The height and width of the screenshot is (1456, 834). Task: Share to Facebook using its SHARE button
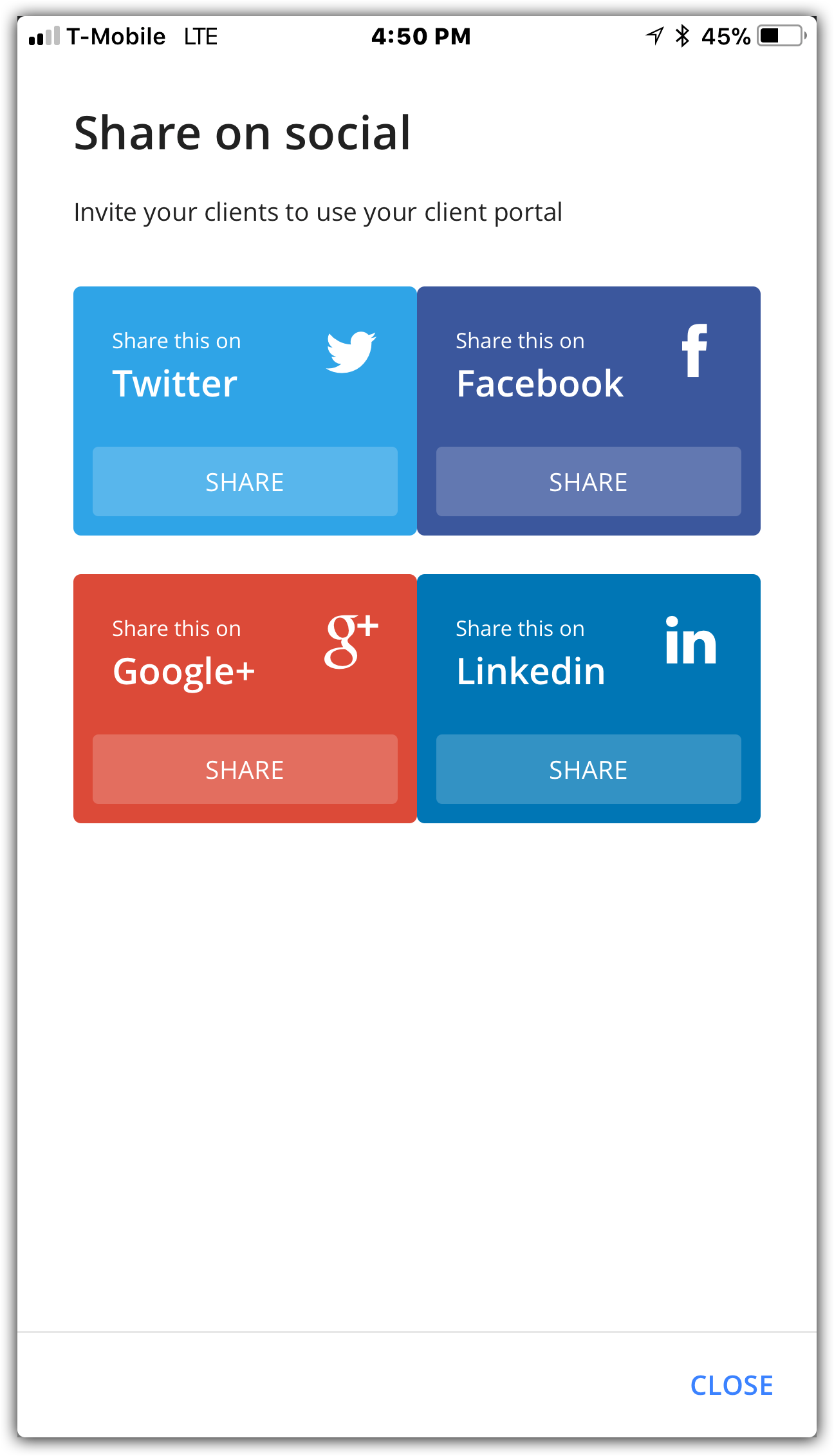588,481
